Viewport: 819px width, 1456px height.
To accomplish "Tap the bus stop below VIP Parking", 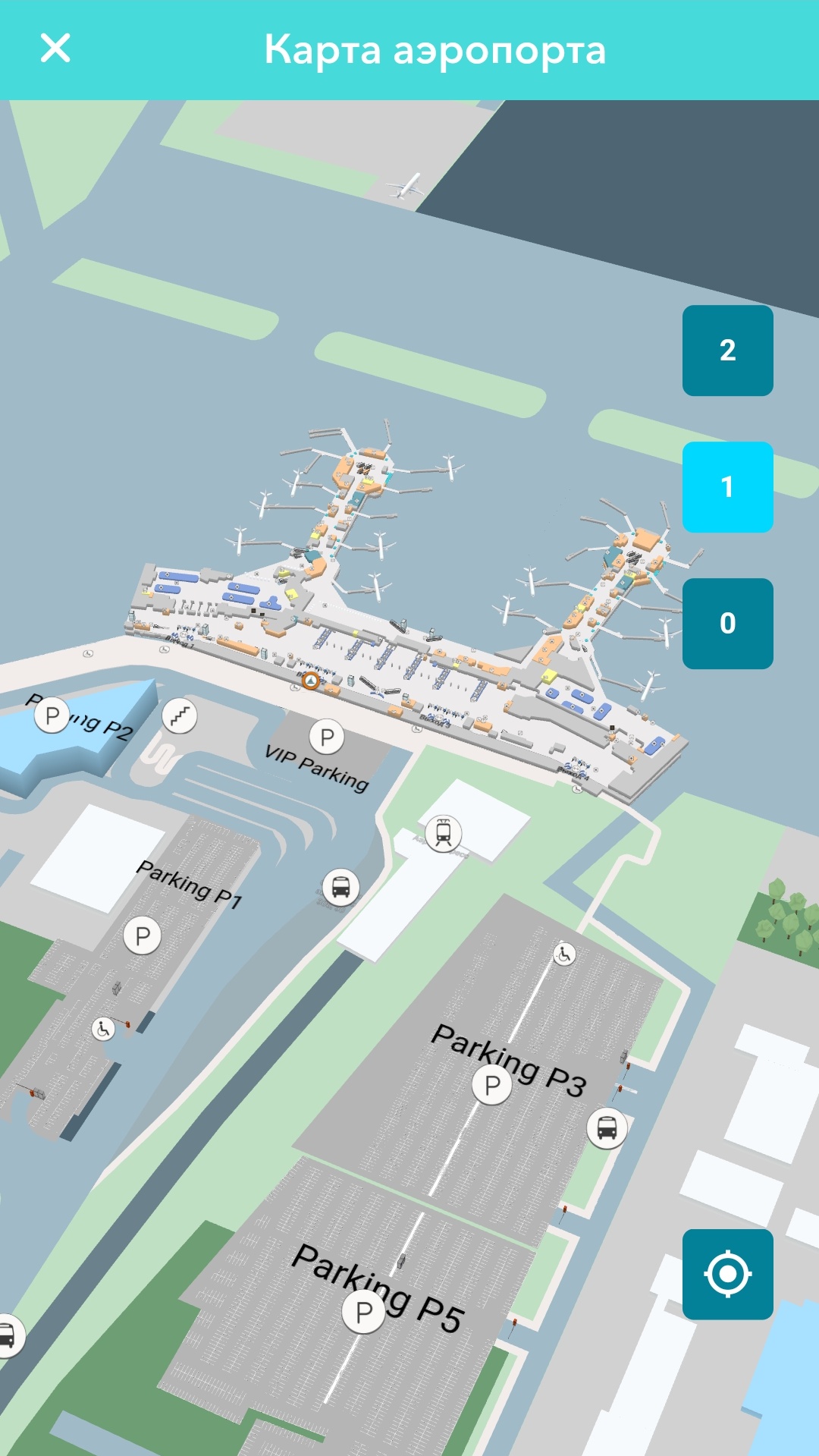I will [x=341, y=886].
